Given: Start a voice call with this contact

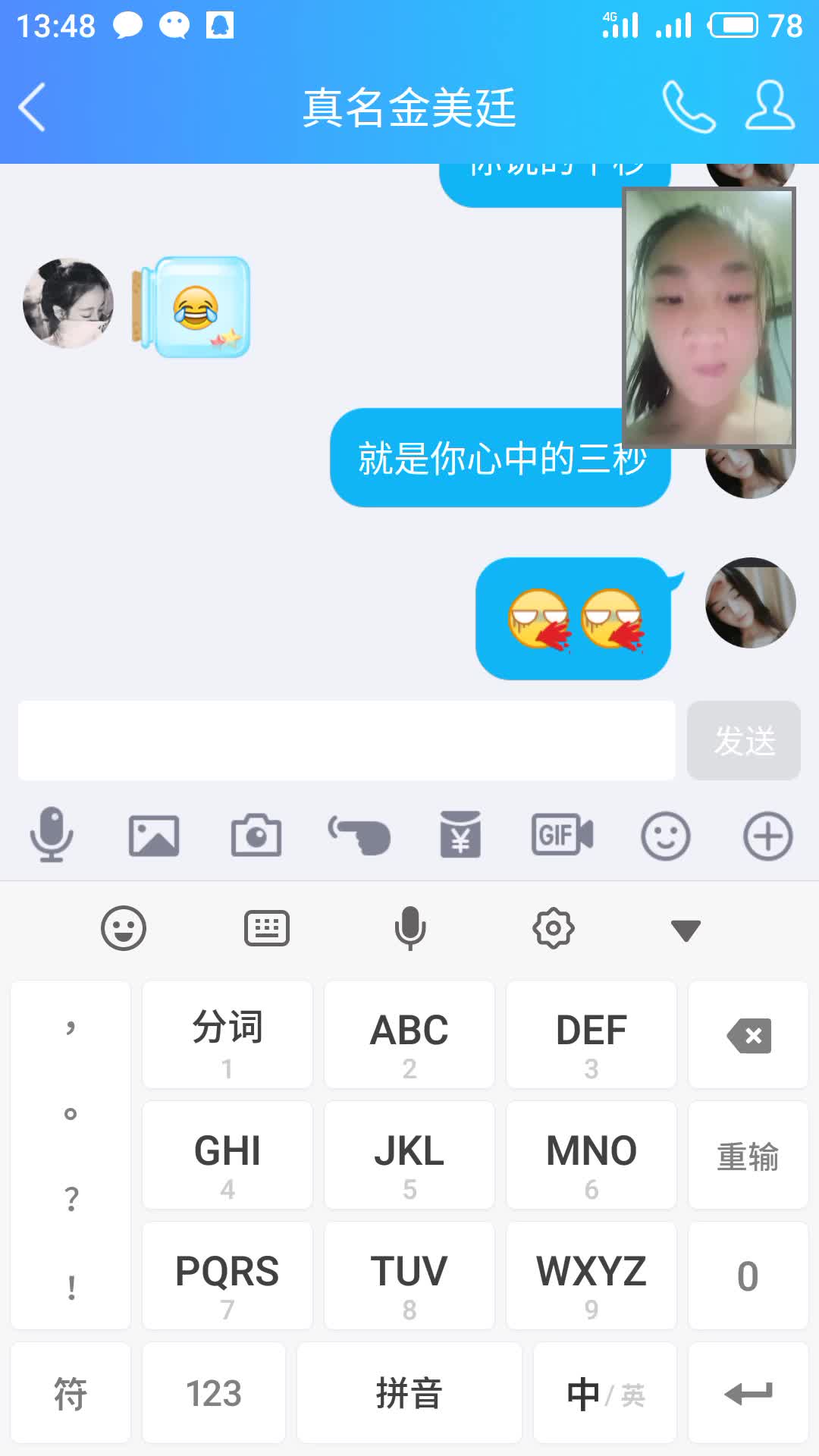Looking at the screenshot, I should [x=689, y=107].
